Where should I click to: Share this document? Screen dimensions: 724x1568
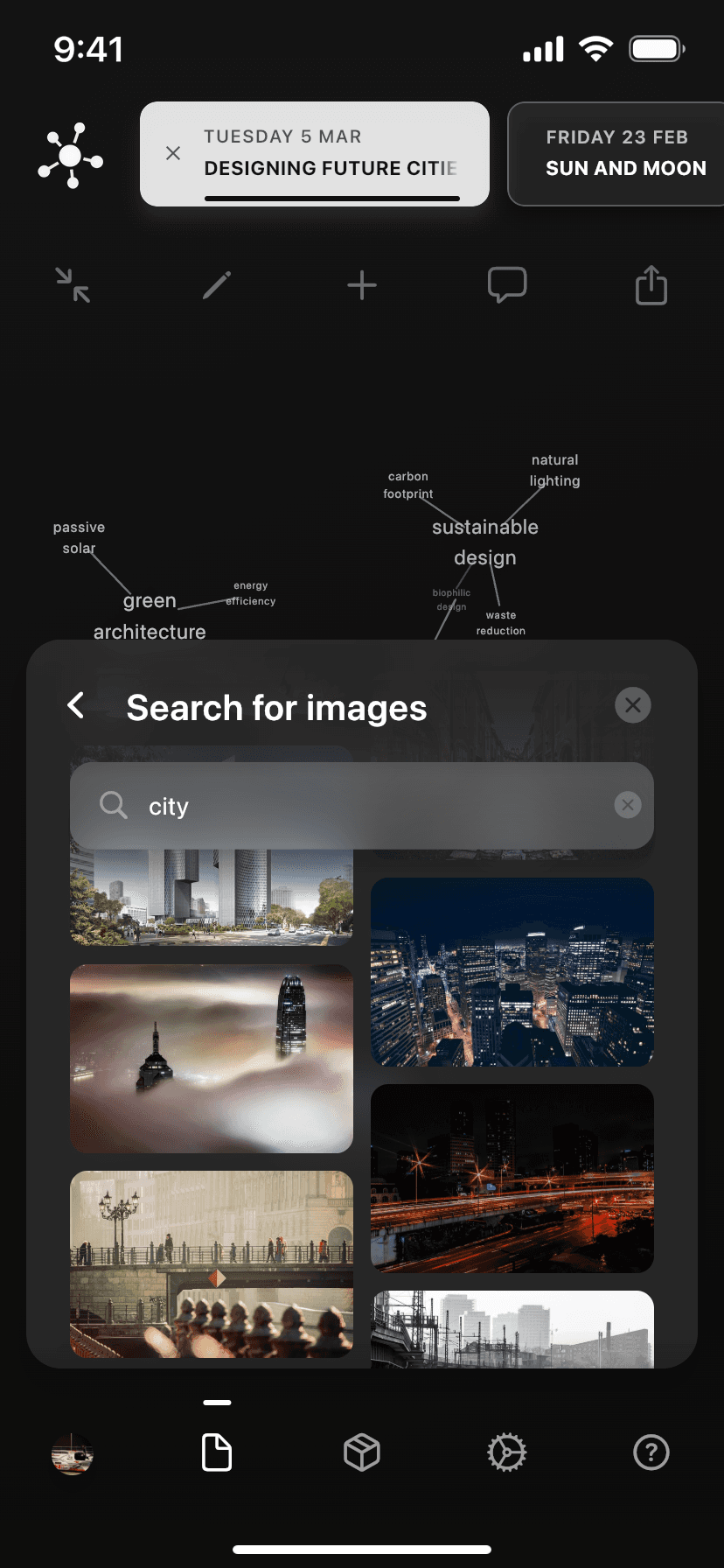click(x=651, y=285)
